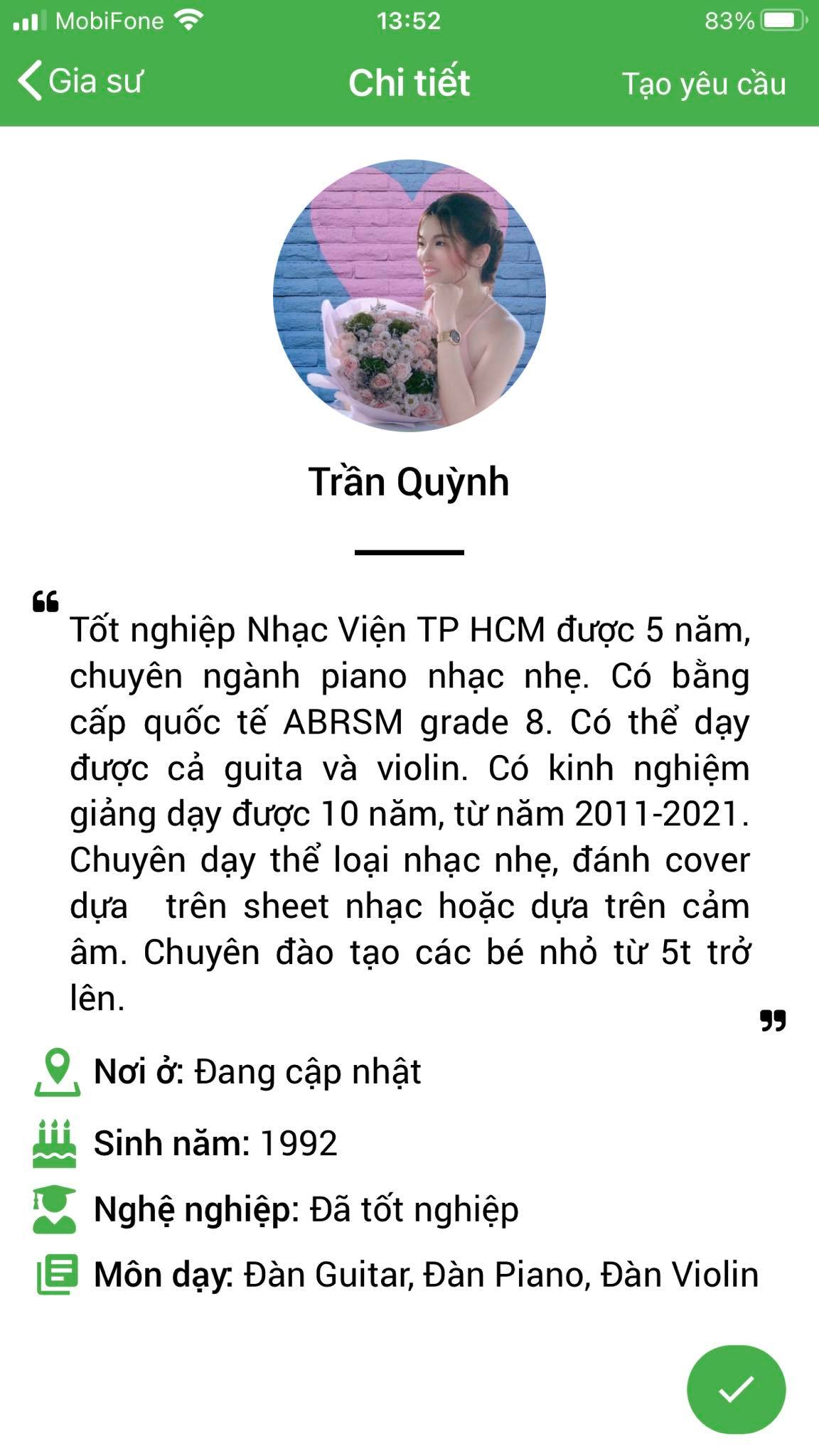Image resolution: width=819 pixels, height=1456 pixels.
Task: Tap Tạo yêu cầu in the header
Action: coord(703,84)
